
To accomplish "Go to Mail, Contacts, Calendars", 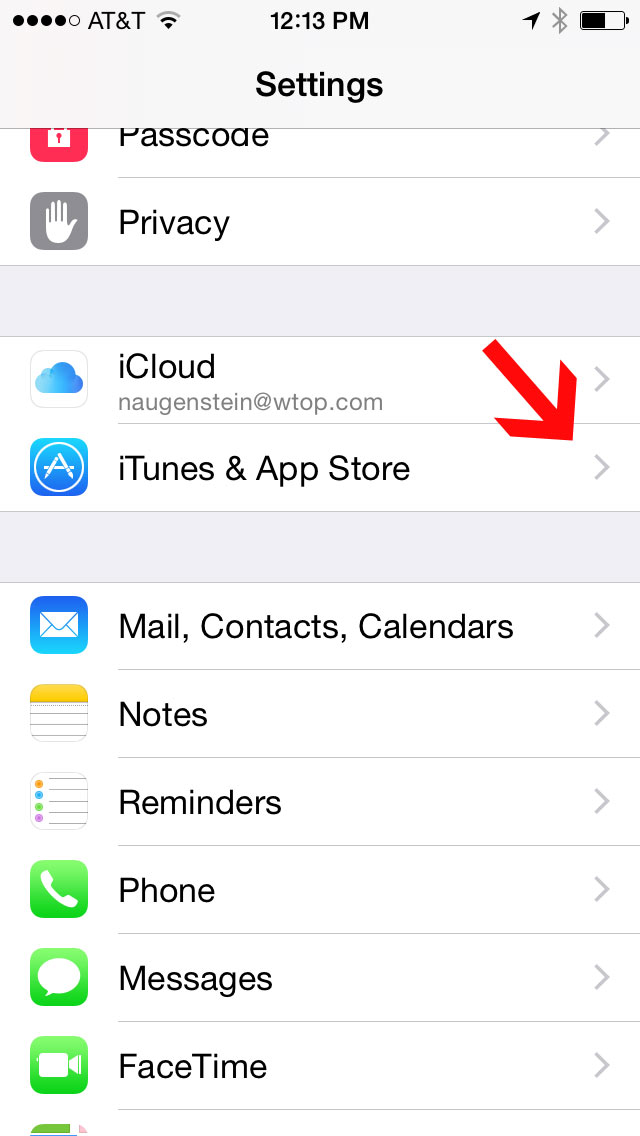I will click(x=320, y=626).
